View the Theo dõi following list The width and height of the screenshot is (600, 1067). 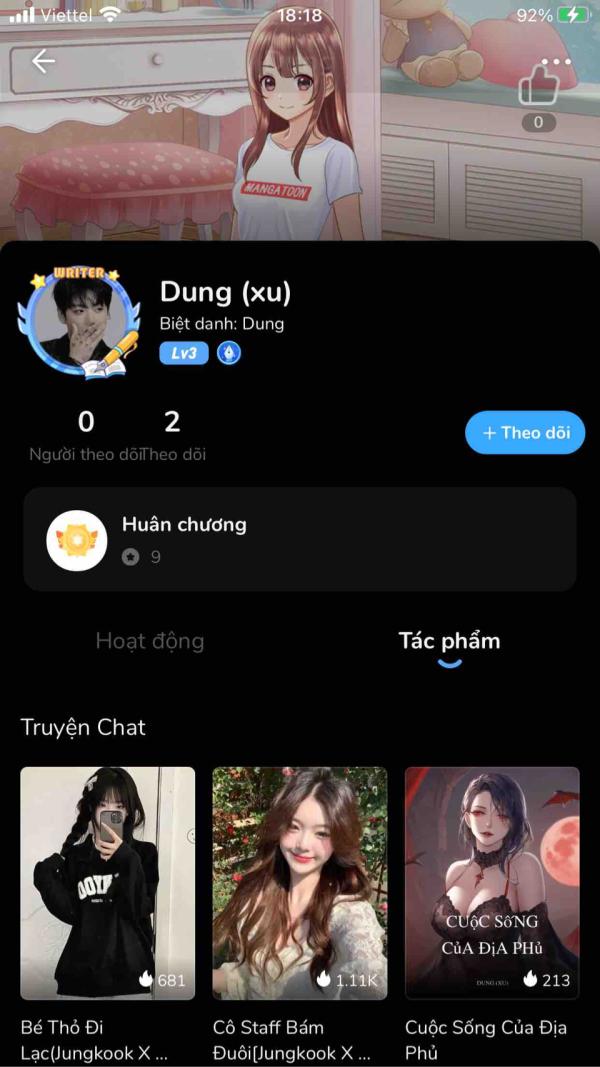point(172,435)
